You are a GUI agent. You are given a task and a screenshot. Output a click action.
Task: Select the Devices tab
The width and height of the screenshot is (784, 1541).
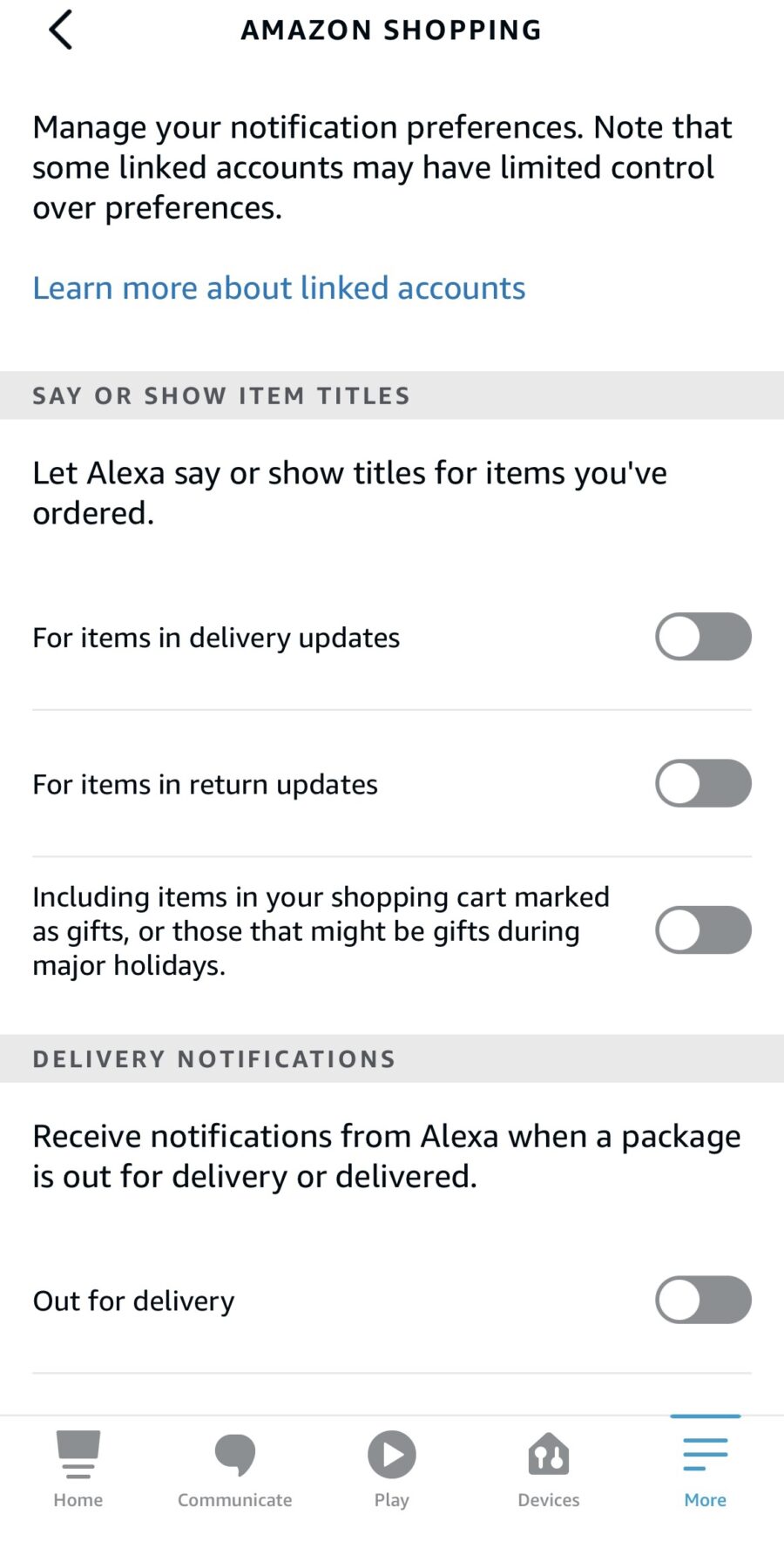549,1470
